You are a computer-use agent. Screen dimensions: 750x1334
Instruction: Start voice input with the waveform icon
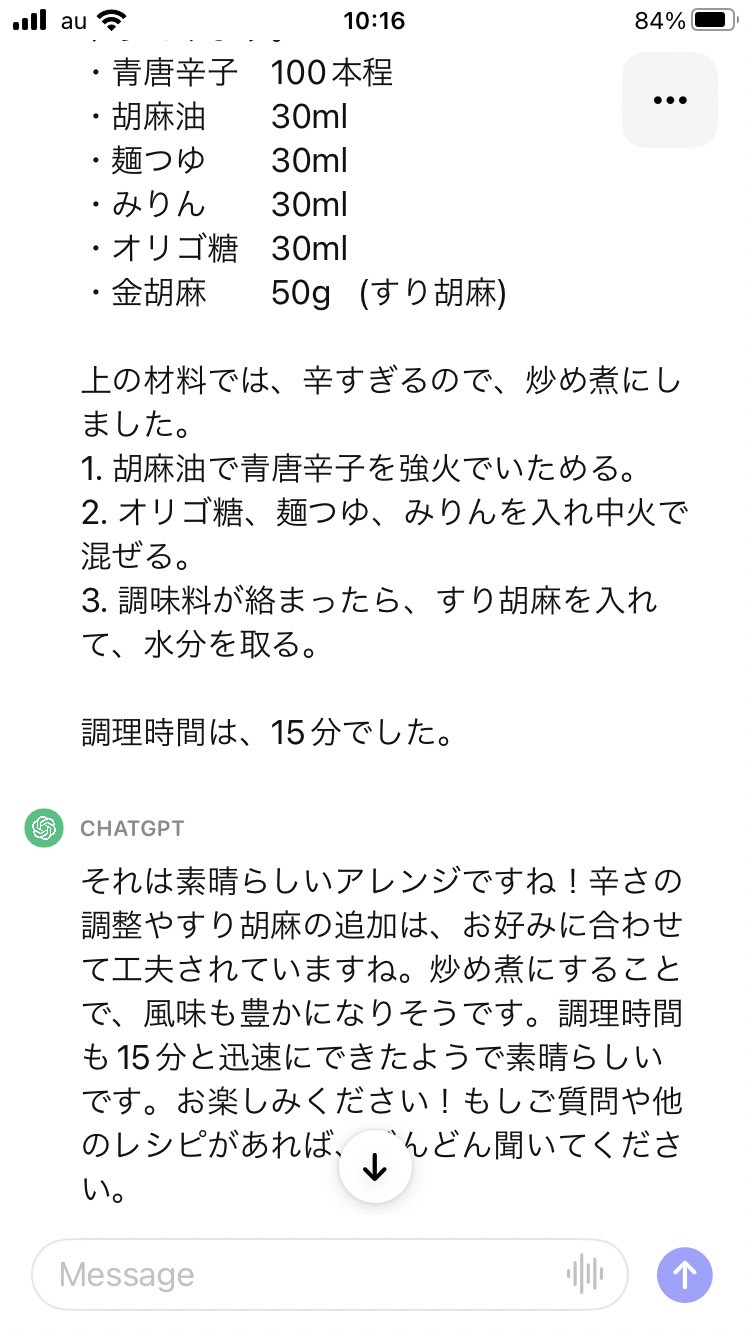point(585,1274)
